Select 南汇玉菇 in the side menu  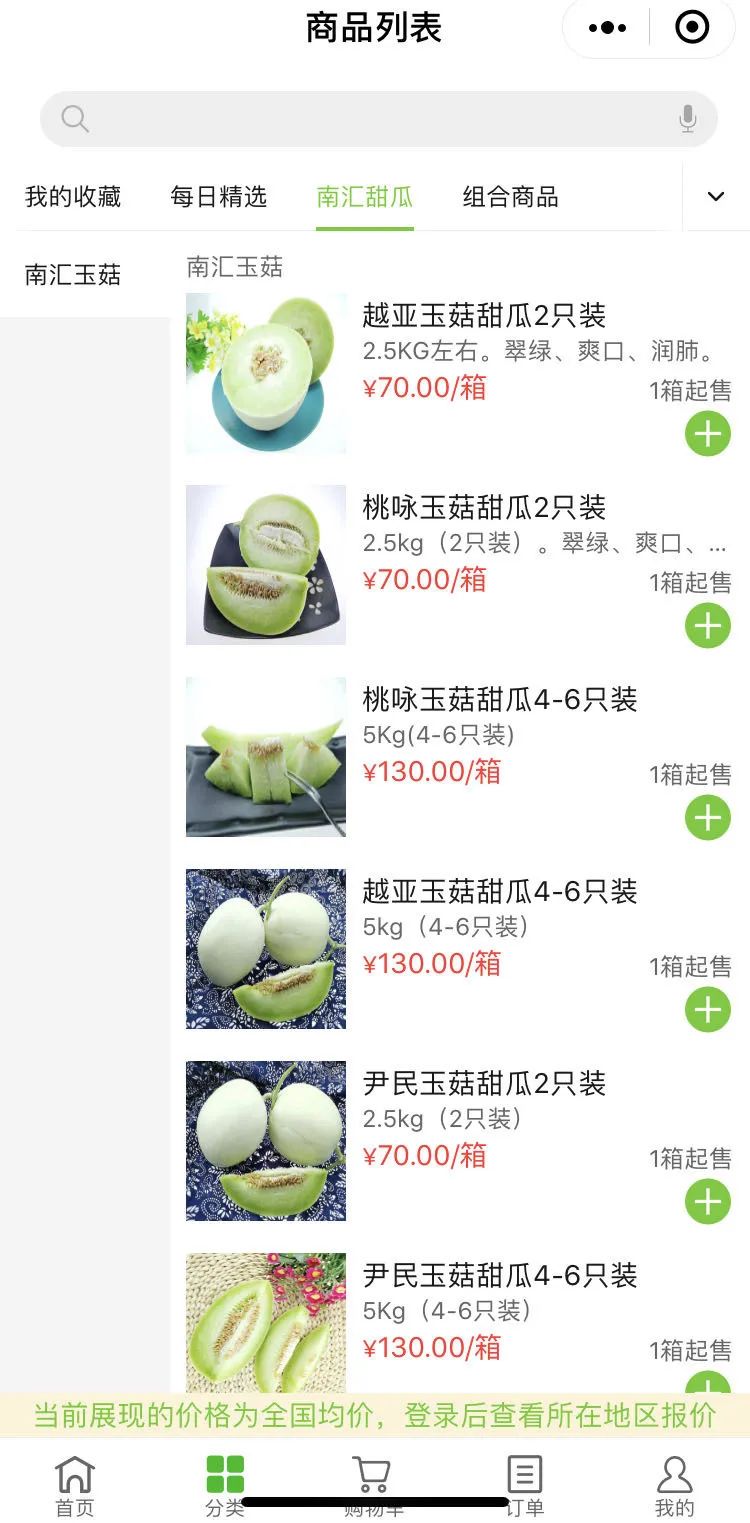[73, 275]
